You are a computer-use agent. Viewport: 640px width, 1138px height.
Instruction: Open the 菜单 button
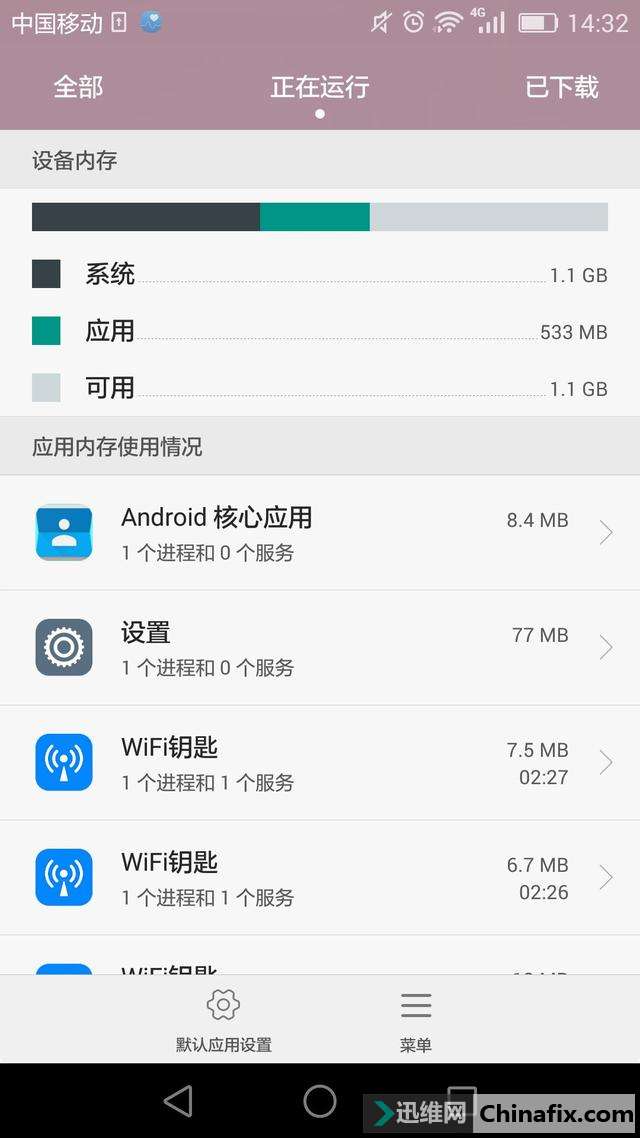coord(416,1020)
